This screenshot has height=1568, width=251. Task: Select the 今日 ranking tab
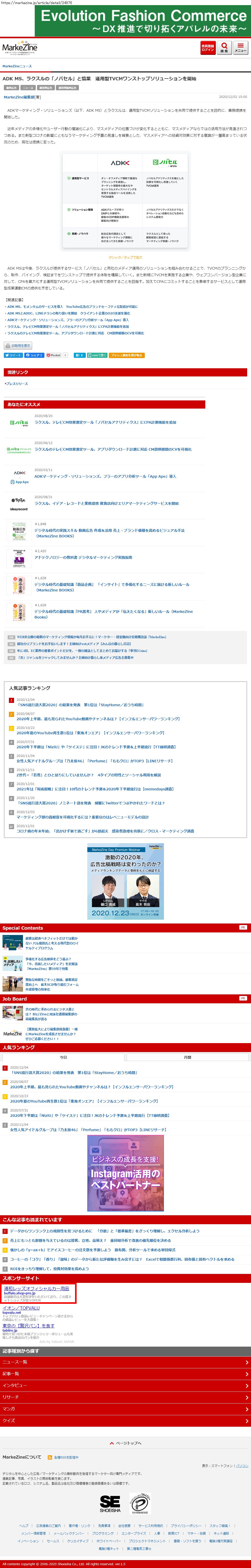(63, 1057)
